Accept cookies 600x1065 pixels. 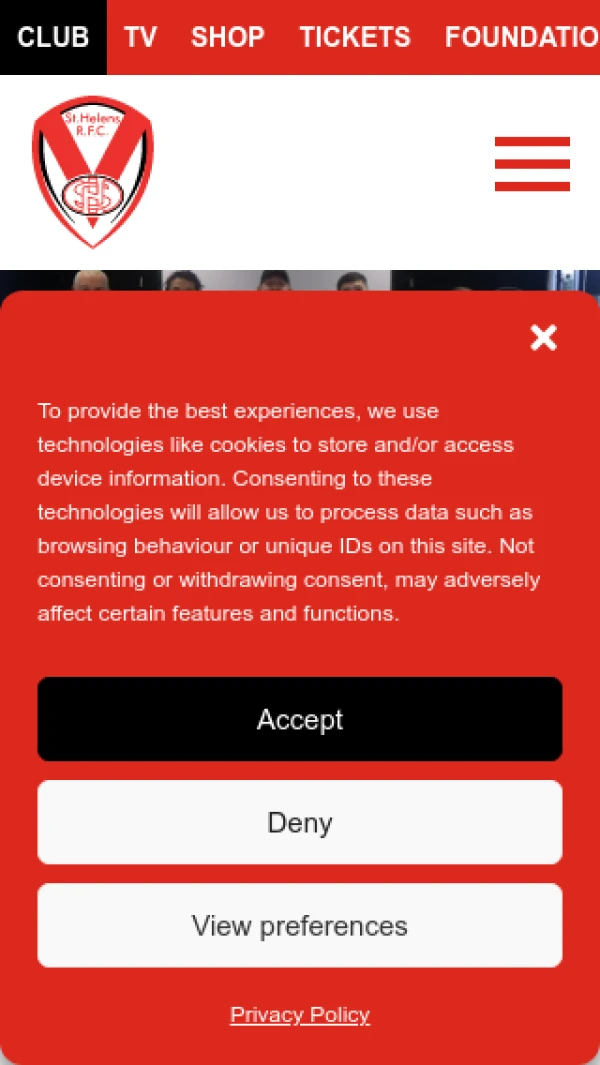300,719
